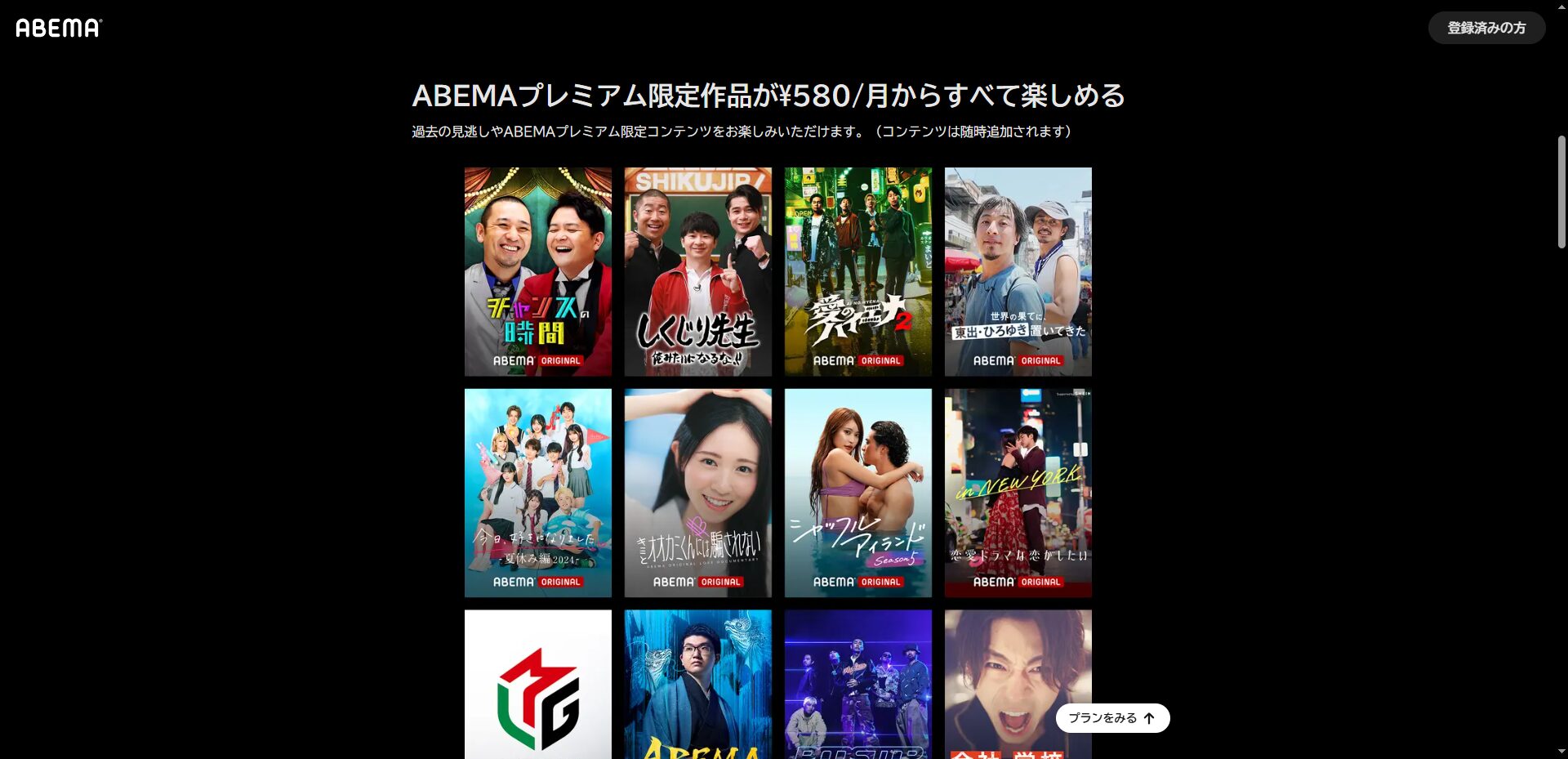The image size is (1568, 759).
Task: Tap the プランをみる floating button
Action: 1111,718
